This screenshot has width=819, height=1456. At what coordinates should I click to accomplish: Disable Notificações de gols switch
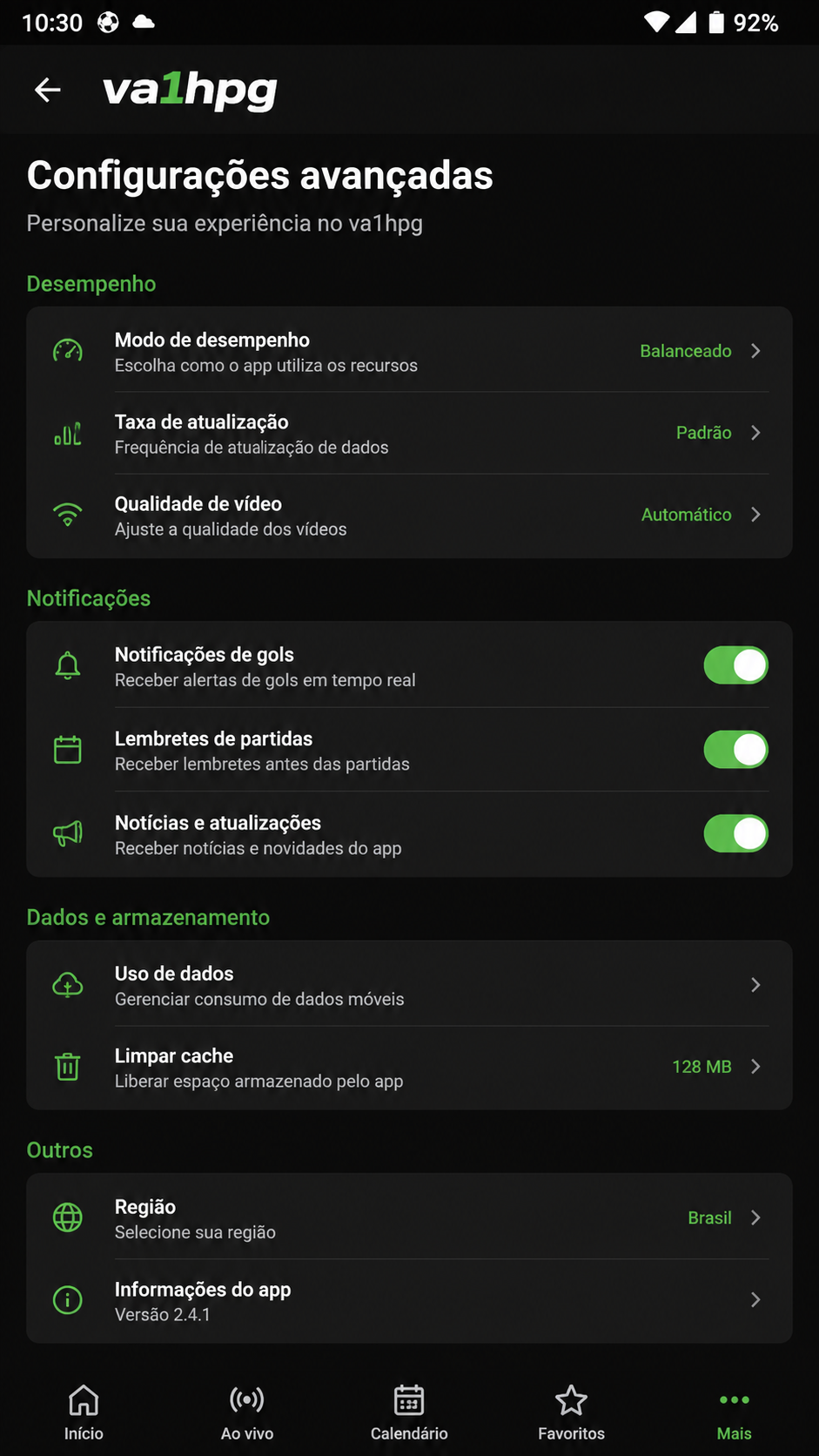click(x=735, y=666)
